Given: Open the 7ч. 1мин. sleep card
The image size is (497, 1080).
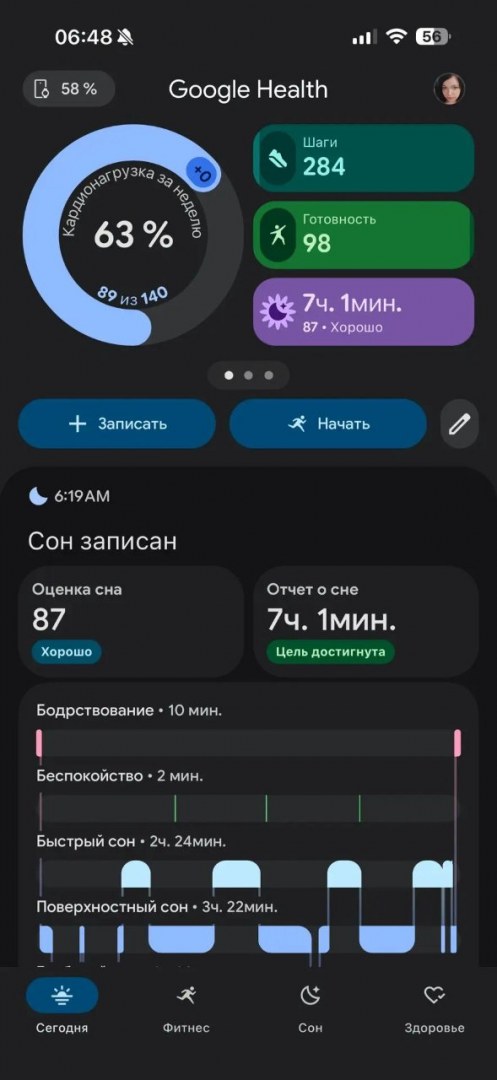Looking at the screenshot, I should coord(364,311).
